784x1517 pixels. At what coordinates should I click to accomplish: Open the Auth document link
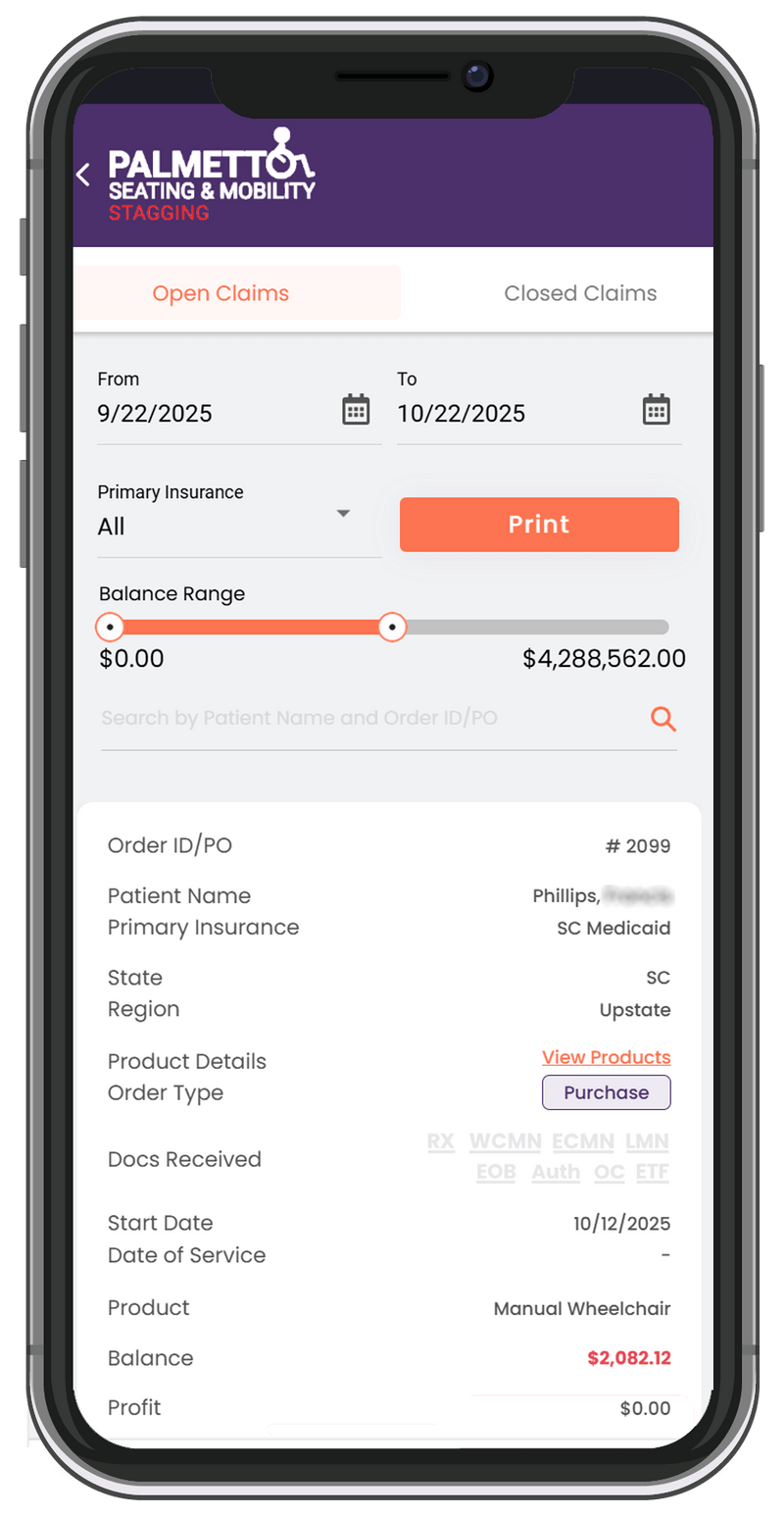[556, 1172]
